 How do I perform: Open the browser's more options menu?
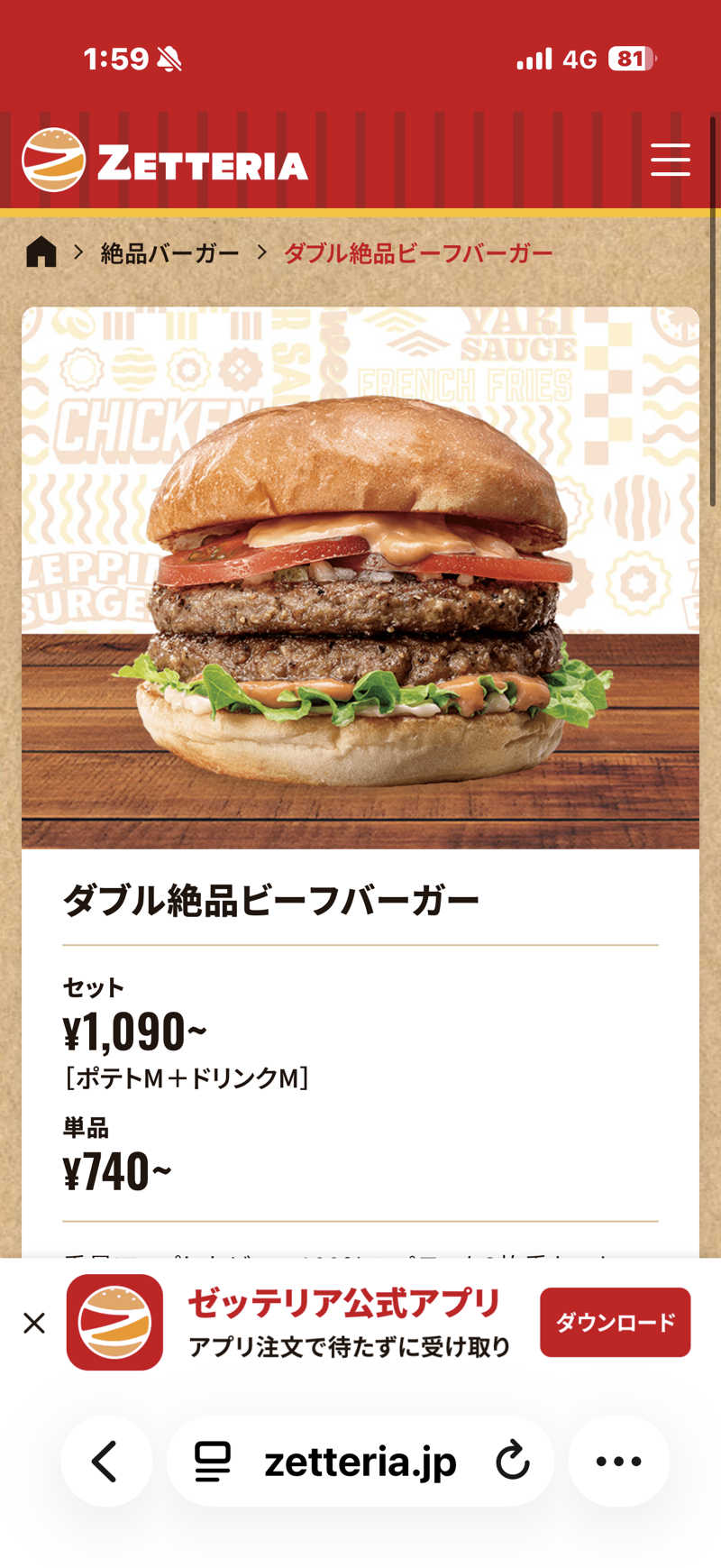point(619,1461)
